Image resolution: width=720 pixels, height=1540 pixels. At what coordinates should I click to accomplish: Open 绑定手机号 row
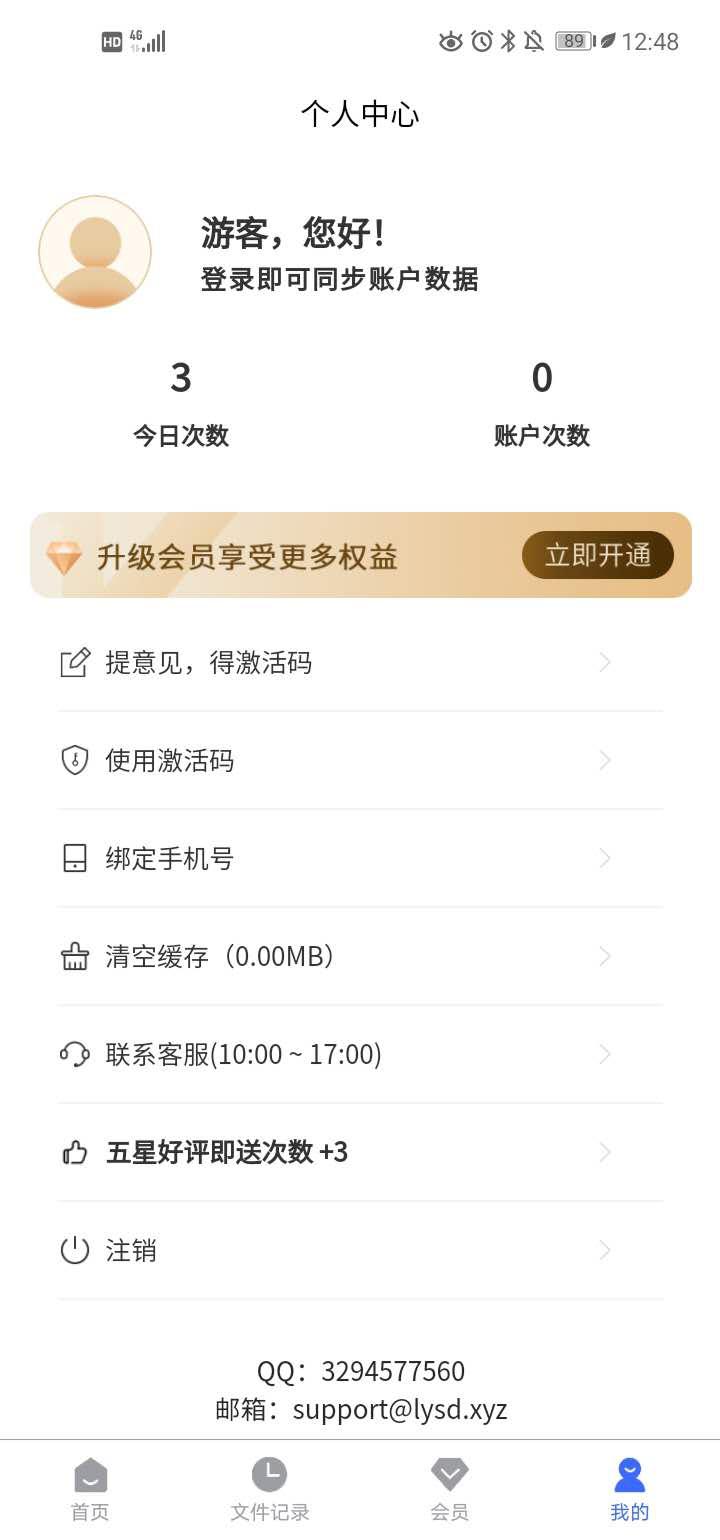coord(360,859)
